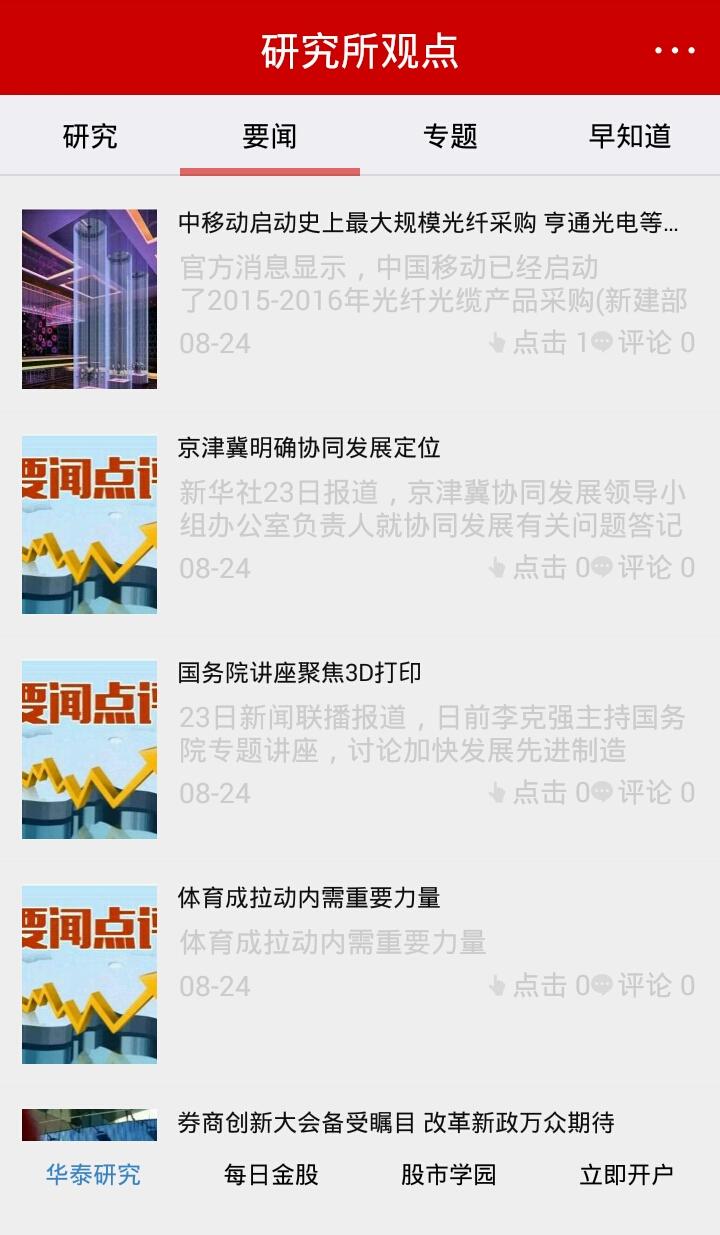Switch to the 专题 tab
The image size is (720, 1235).
450,136
